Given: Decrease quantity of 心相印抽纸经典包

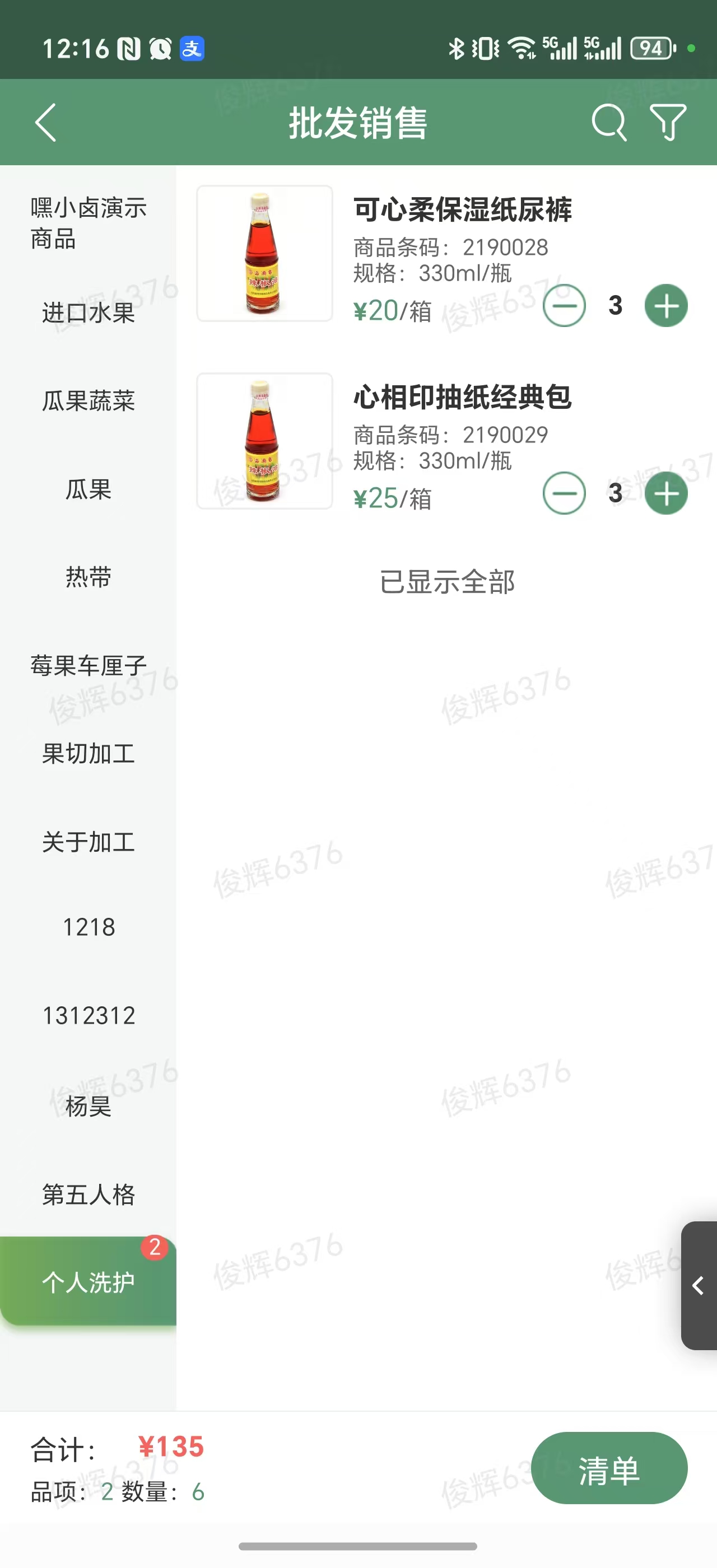Looking at the screenshot, I should click(x=564, y=493).
